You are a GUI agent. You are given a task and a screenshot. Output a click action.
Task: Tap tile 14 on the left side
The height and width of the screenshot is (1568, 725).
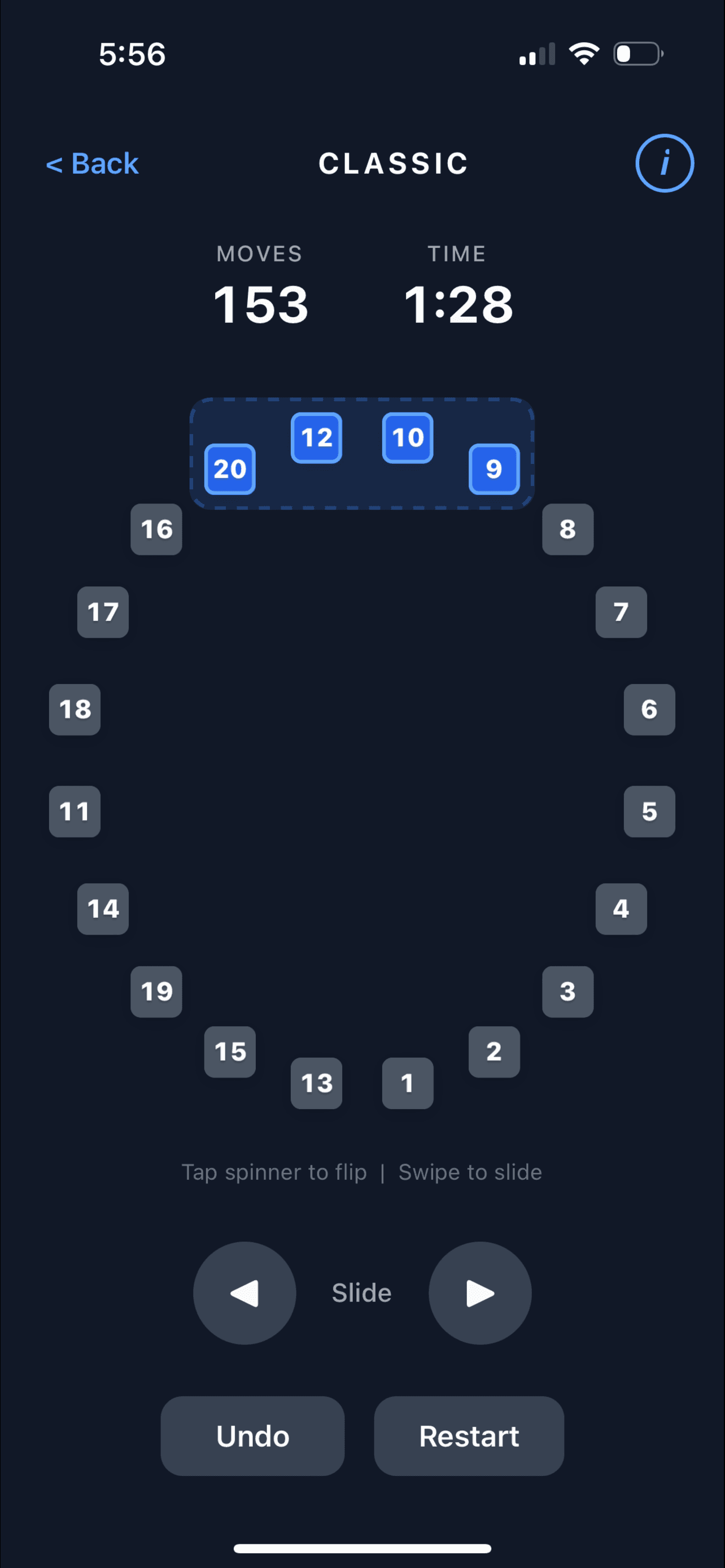pyautogui.click(x=102, y=909)
